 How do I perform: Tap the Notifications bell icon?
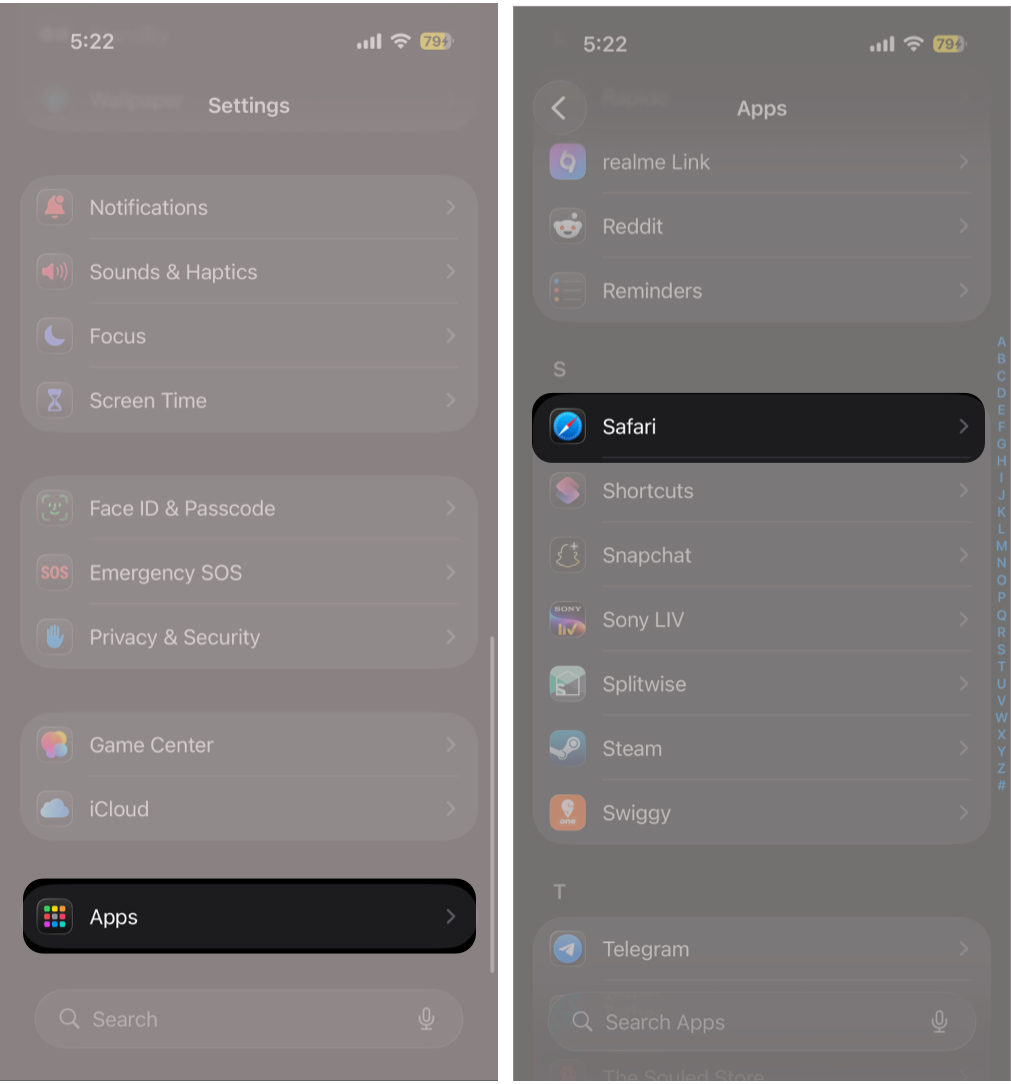54,207
